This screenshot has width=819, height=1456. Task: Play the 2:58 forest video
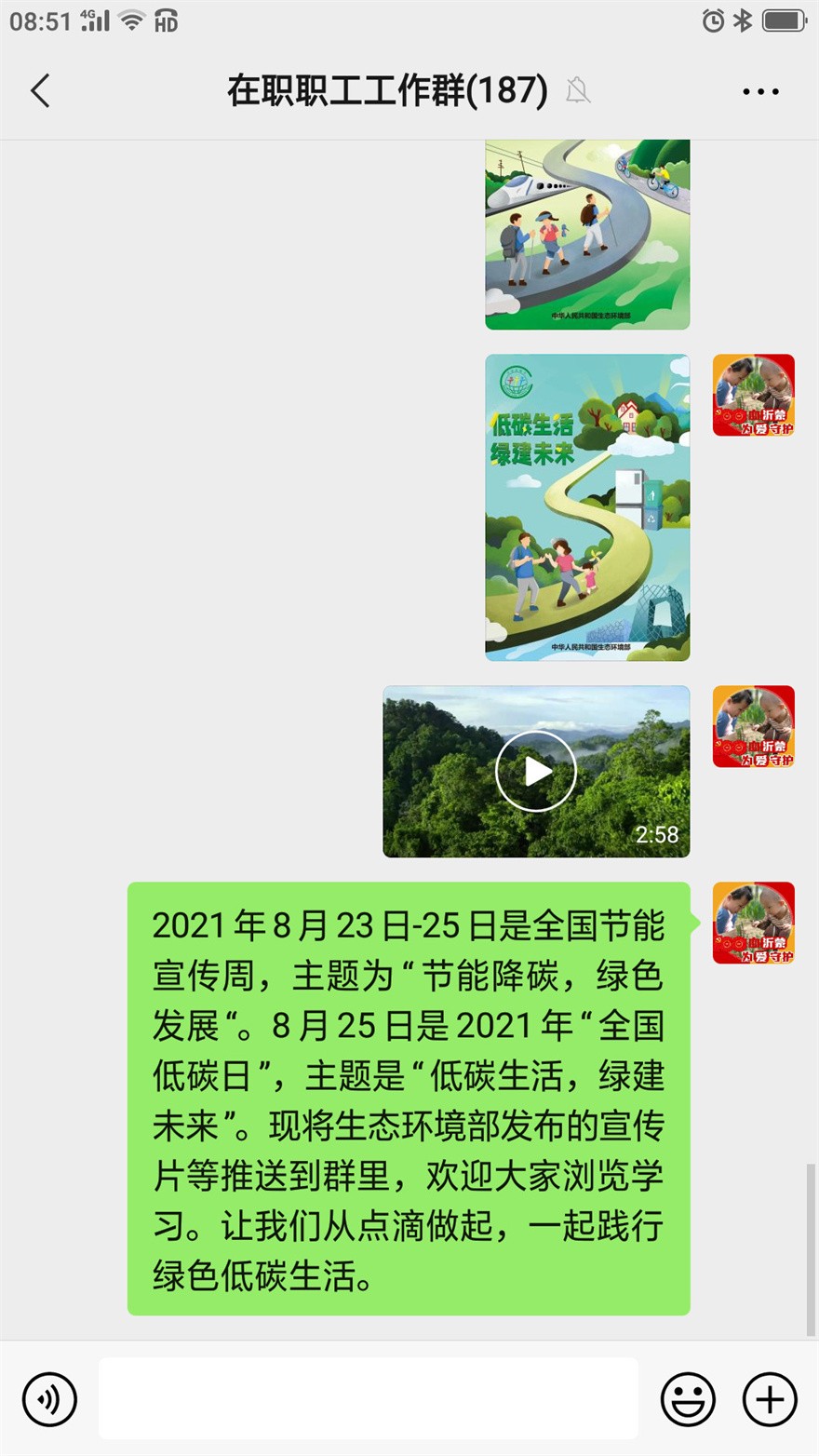click(x=536, y=771)
